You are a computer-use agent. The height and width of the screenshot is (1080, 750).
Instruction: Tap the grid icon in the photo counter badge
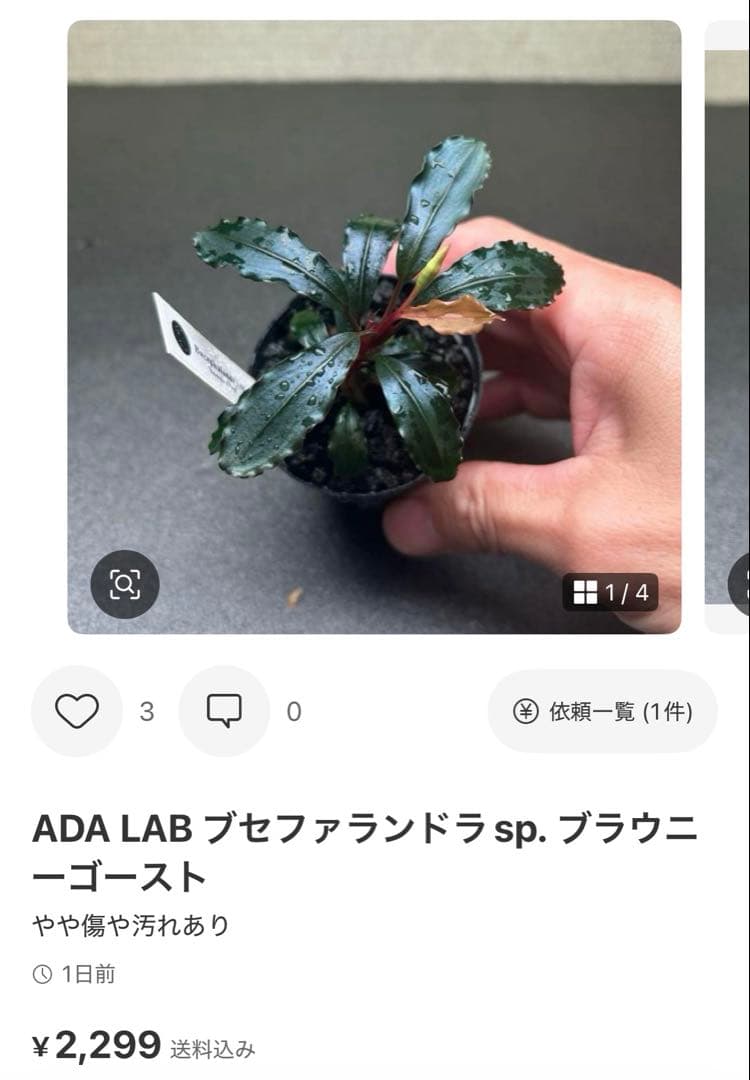click(585, 594)
